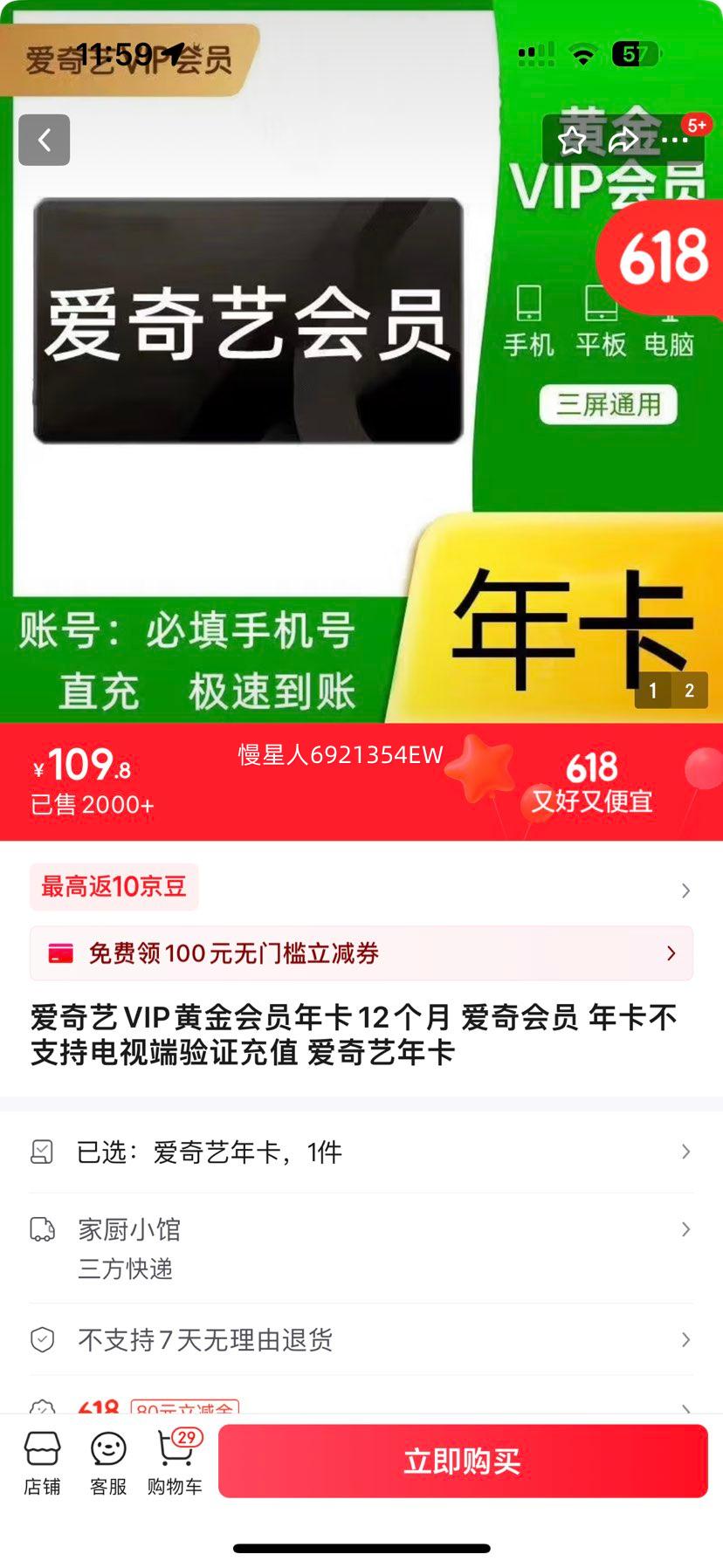
Task: Claim the 免费领100元无门槛立减券 coupon
Action: point(361,953)
